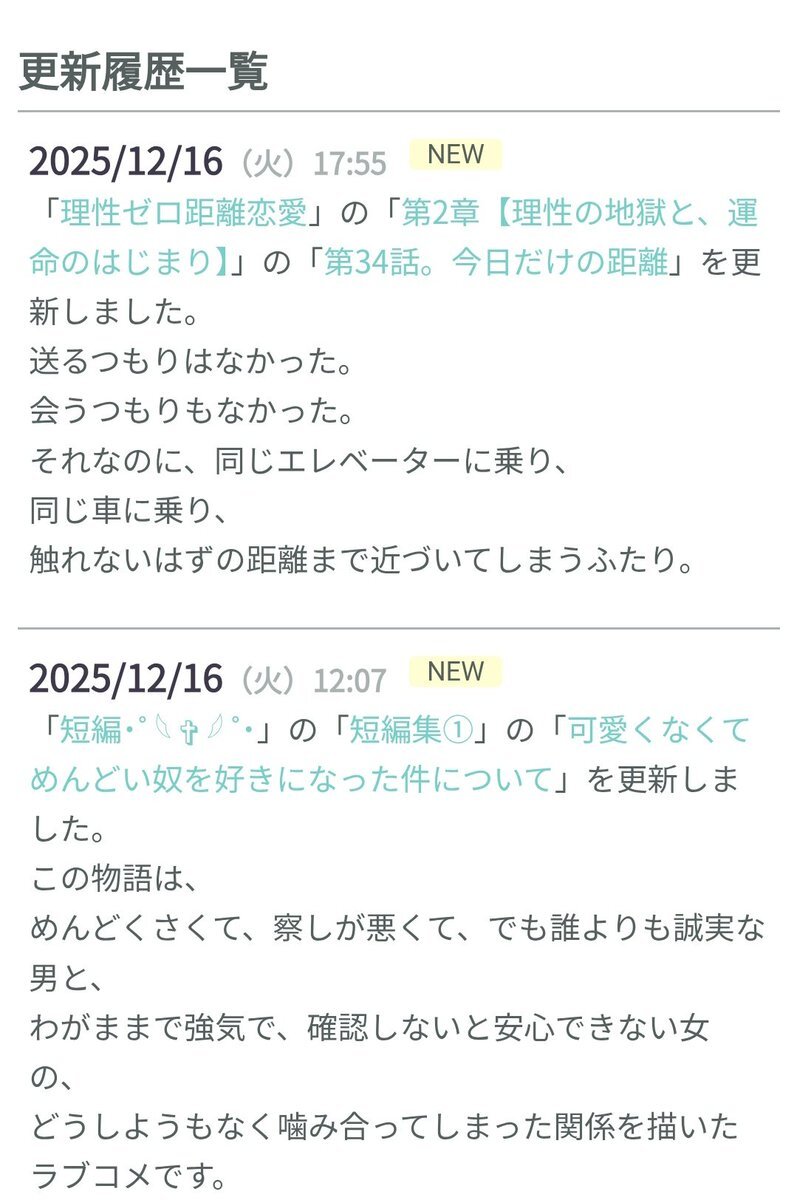Open episode 第34話。今日だけの距離
The image size is (797, 1200).
(497, 265)
